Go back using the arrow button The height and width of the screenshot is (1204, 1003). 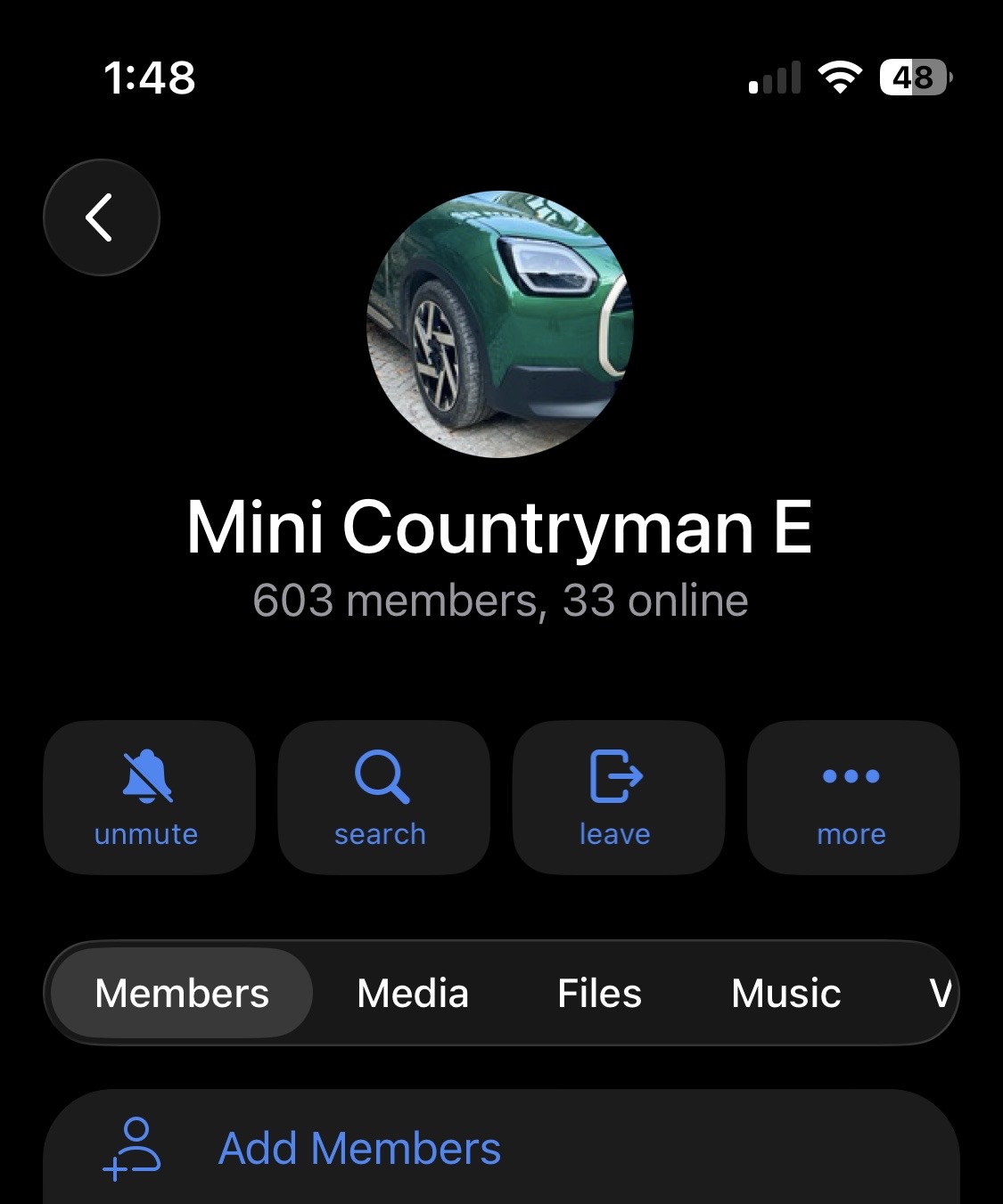(x=101, y=217)
